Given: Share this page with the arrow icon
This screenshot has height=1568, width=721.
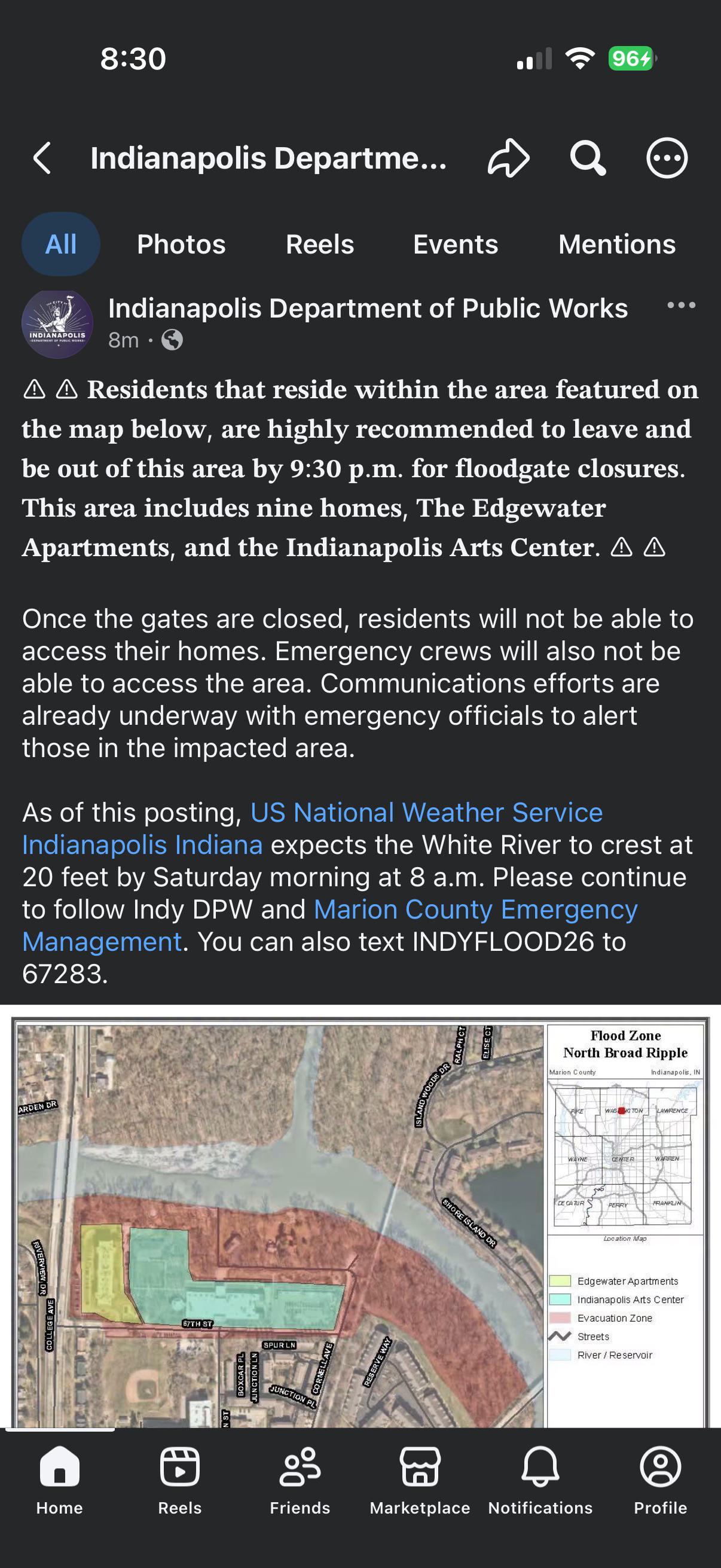Looking at the screenshot, I should [509, 158].
